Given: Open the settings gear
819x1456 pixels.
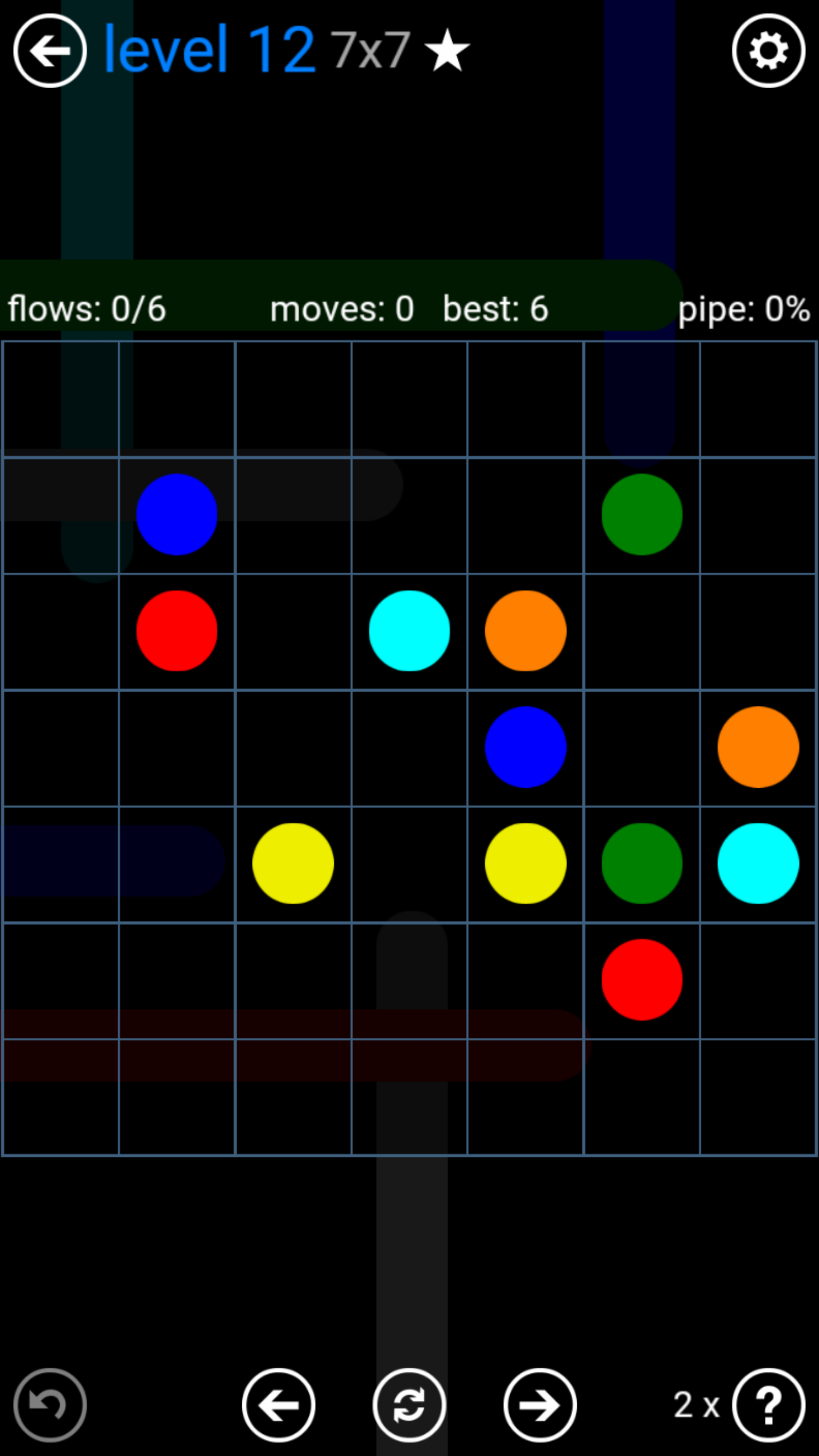Looking at the screenshot, I should tap(768, 51).
